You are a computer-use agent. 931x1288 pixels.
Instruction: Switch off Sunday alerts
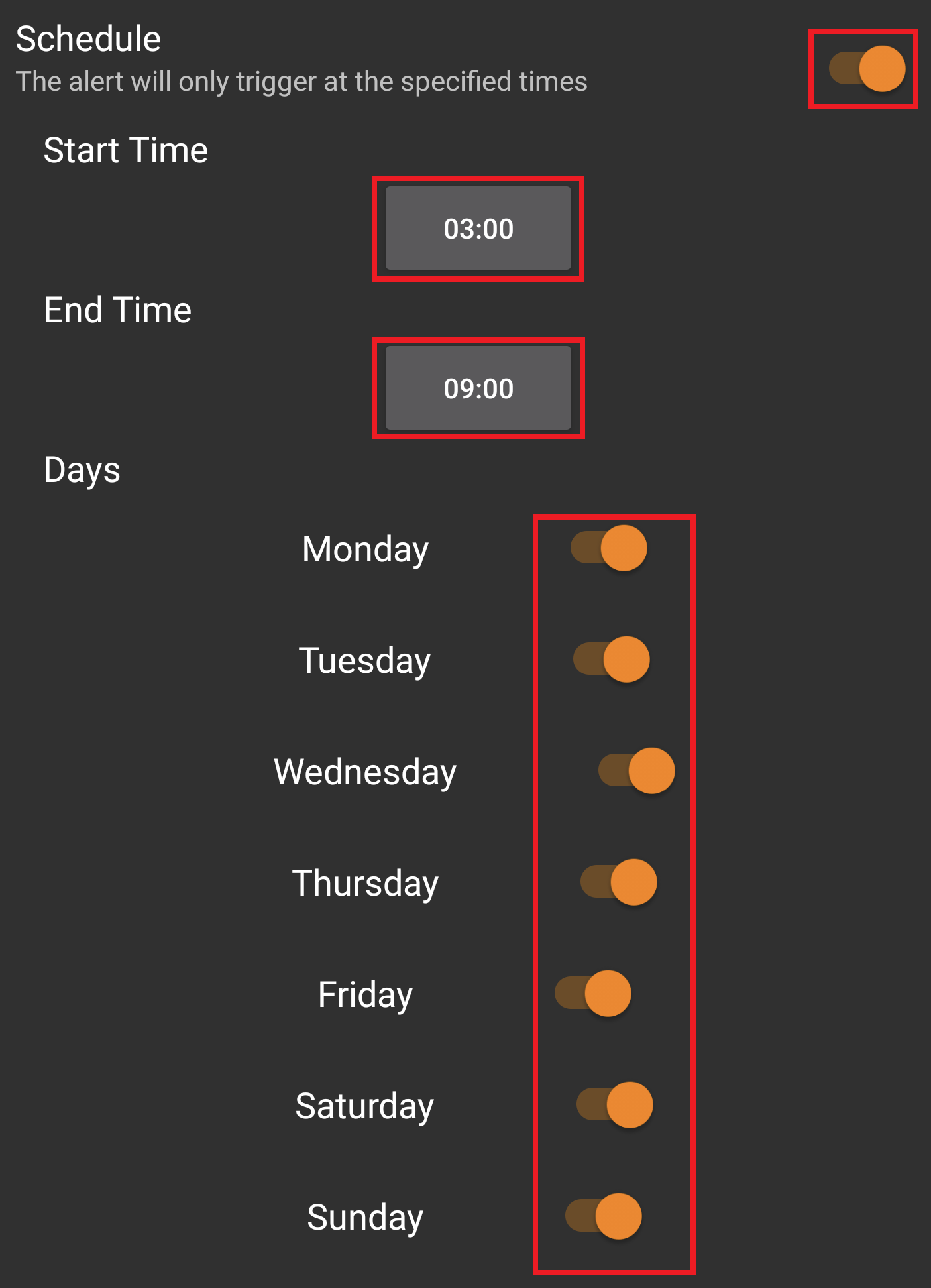604,1216
